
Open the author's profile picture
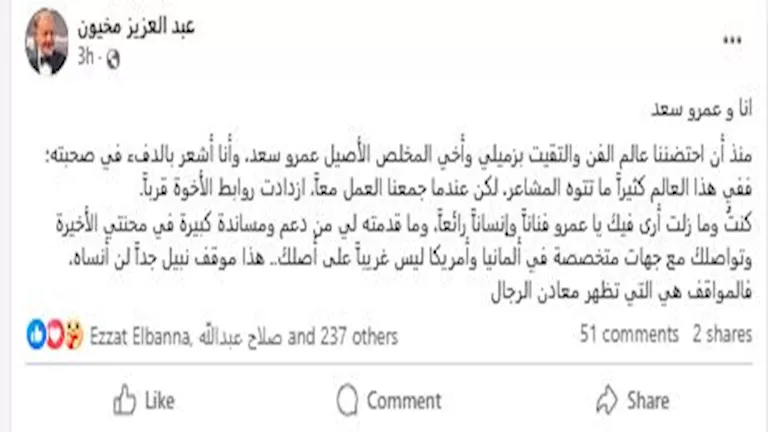[x=46, y=42]
